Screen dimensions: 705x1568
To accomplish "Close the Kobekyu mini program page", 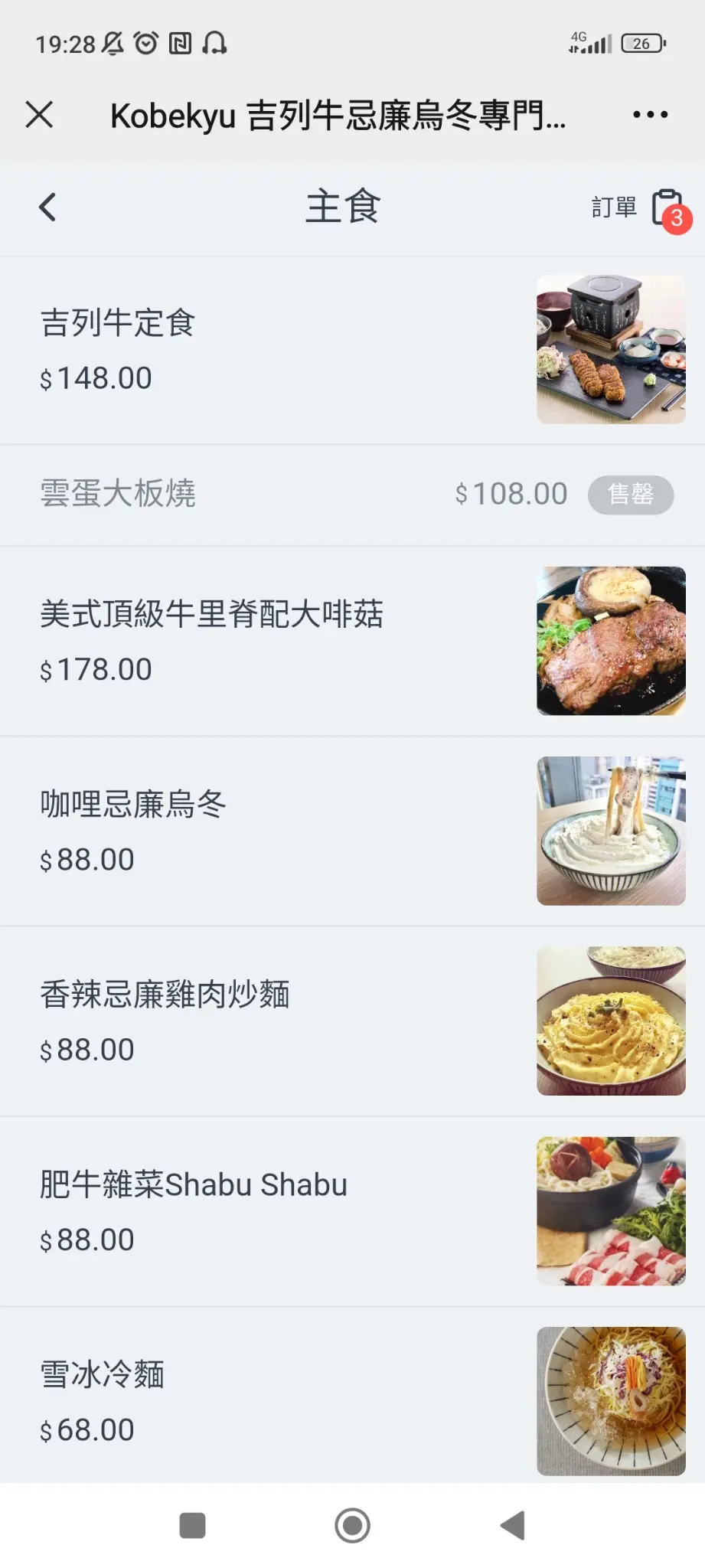I will click(x=40, y=115).
